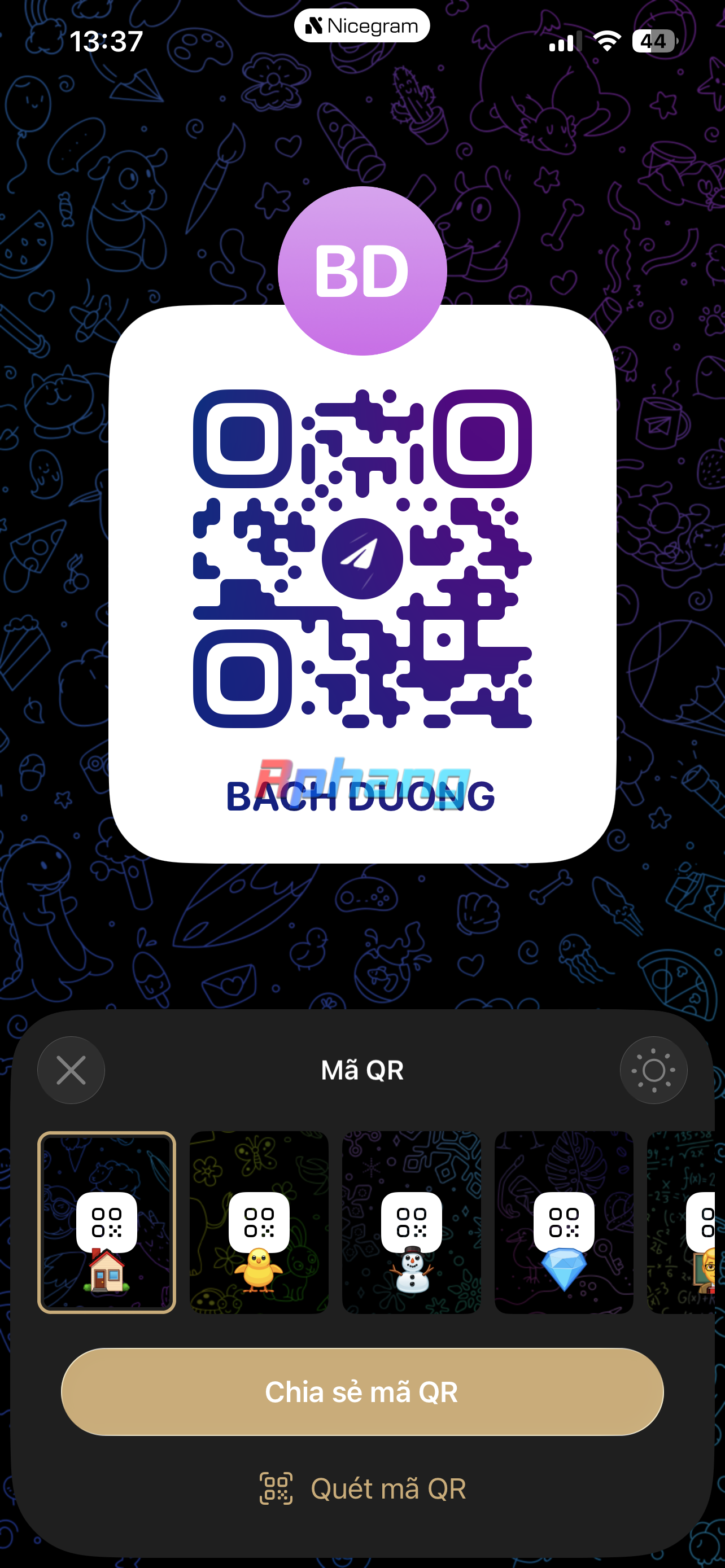Open Quét mã QR scanner
This screenshot has width=725, height=1568.
[362, 1489]
